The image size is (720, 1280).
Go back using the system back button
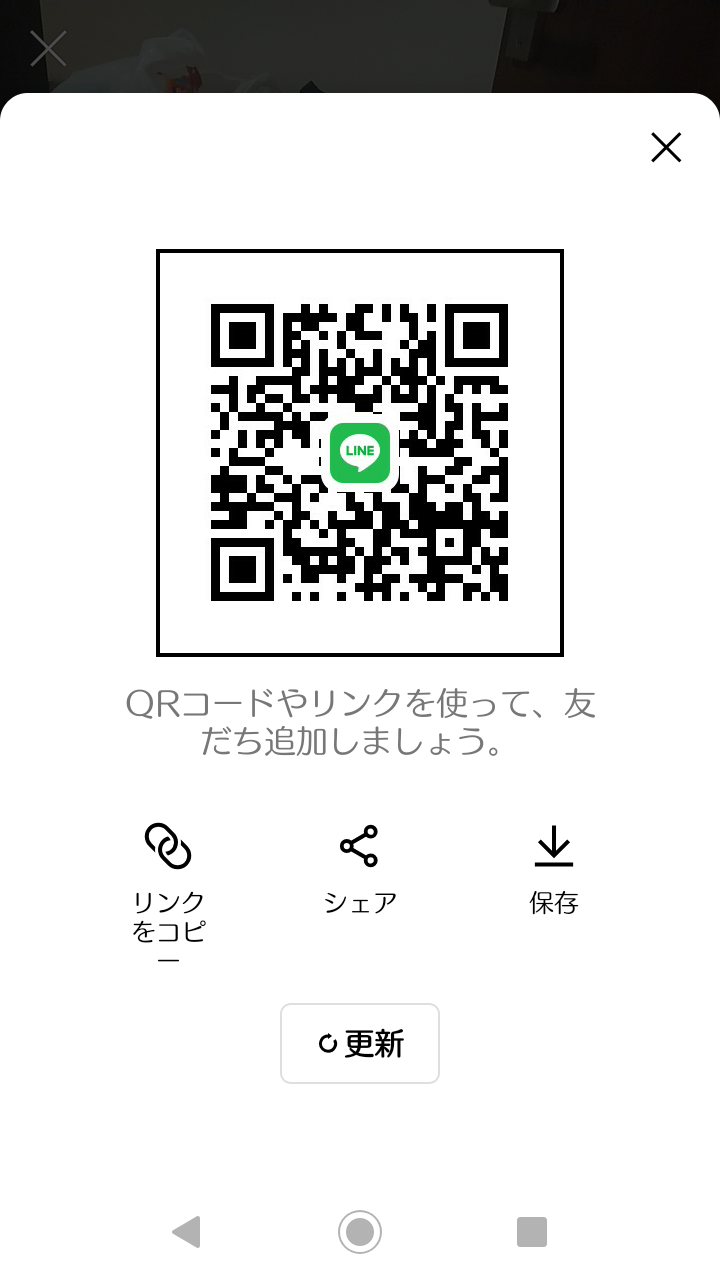click(x=187, y=1231)
